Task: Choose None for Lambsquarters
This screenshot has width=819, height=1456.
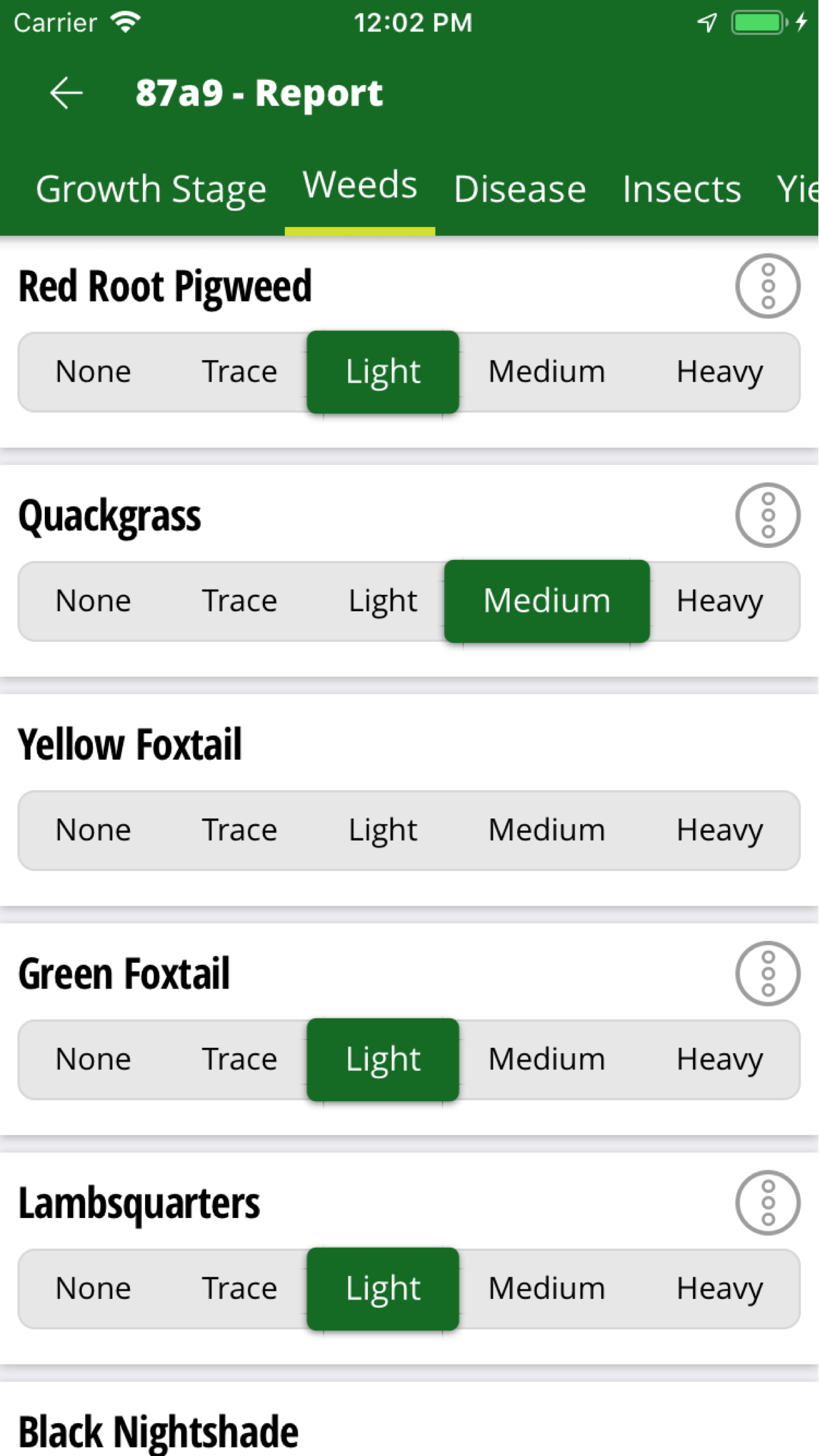Action: point(94,1289)
